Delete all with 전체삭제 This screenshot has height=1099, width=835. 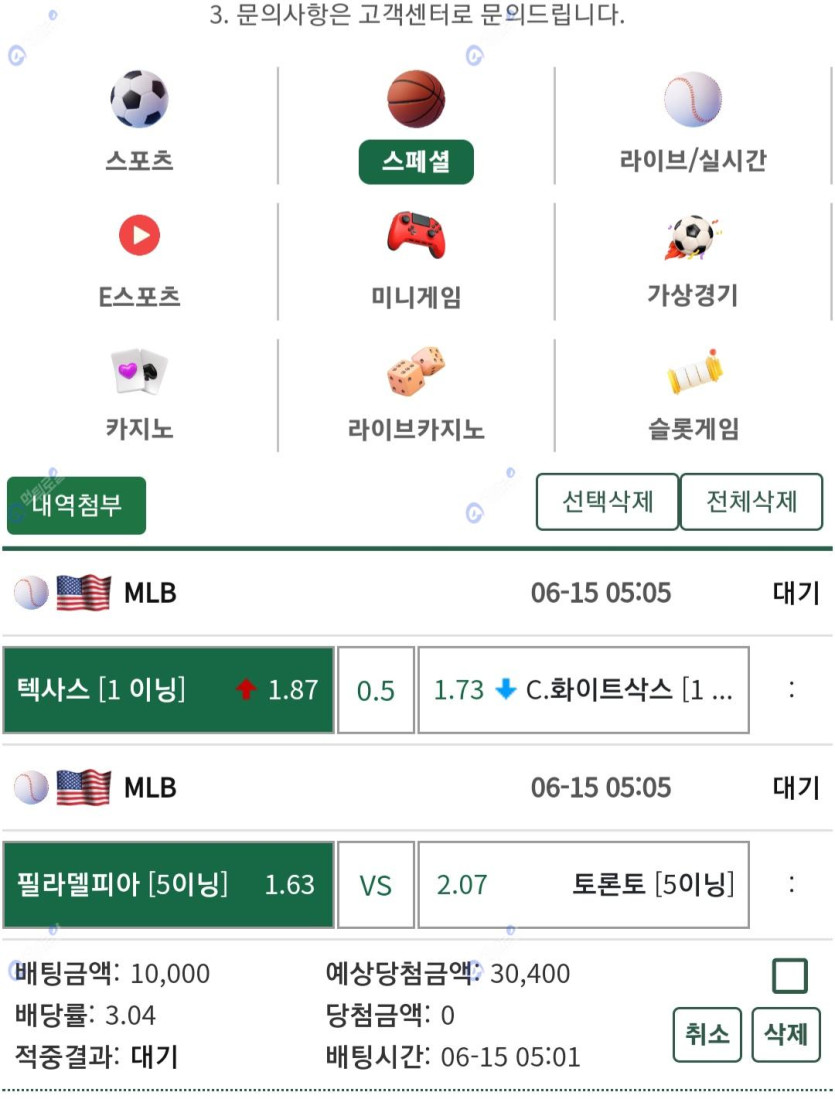pos(752,501)
